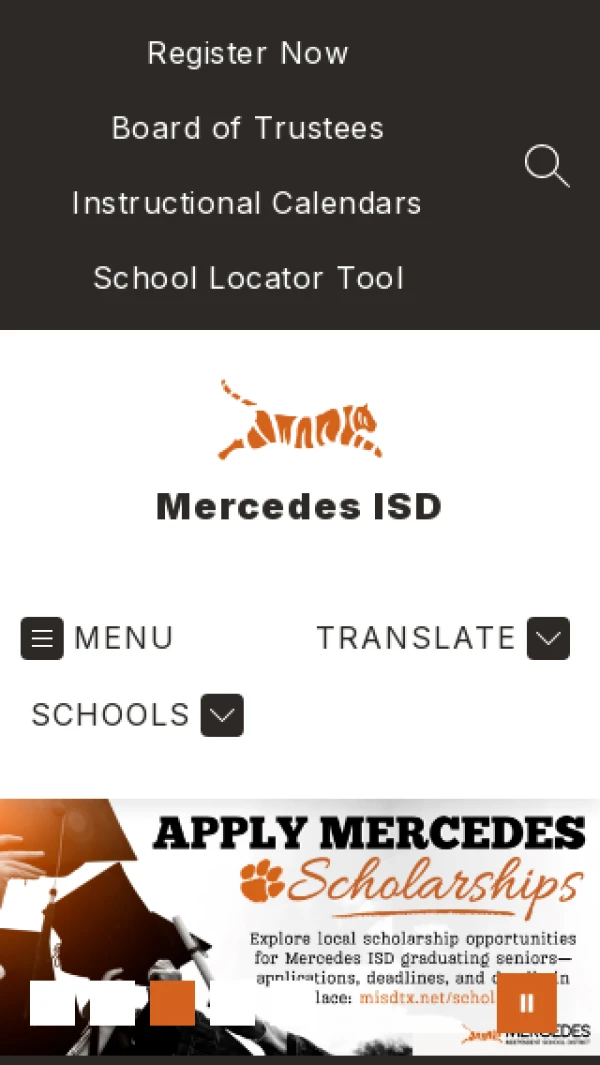This screenshot has width=600, height=1065.
Task: Jump to the first slideshow slide indicator
Action: [52, 1003]
